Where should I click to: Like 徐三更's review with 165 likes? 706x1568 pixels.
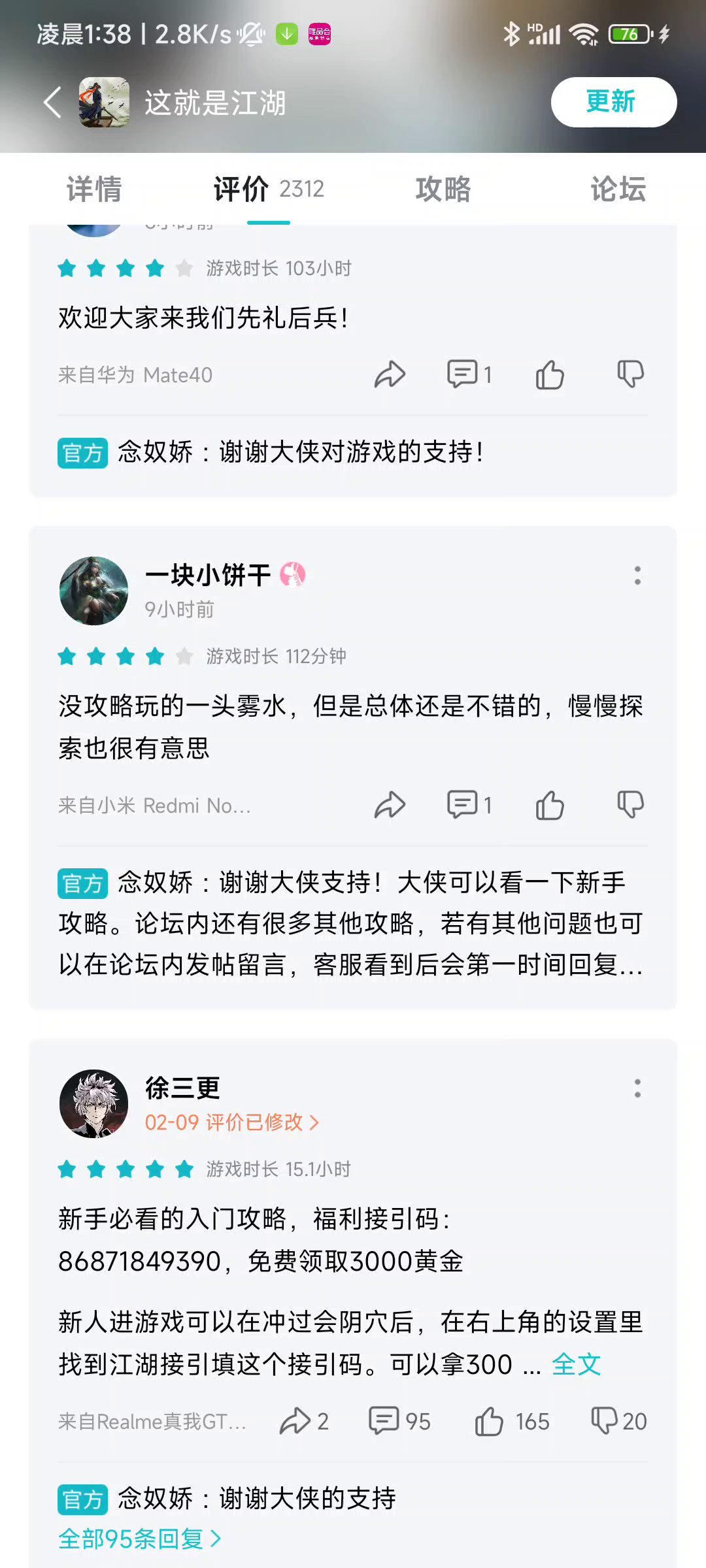click(x=511, y=1421)
